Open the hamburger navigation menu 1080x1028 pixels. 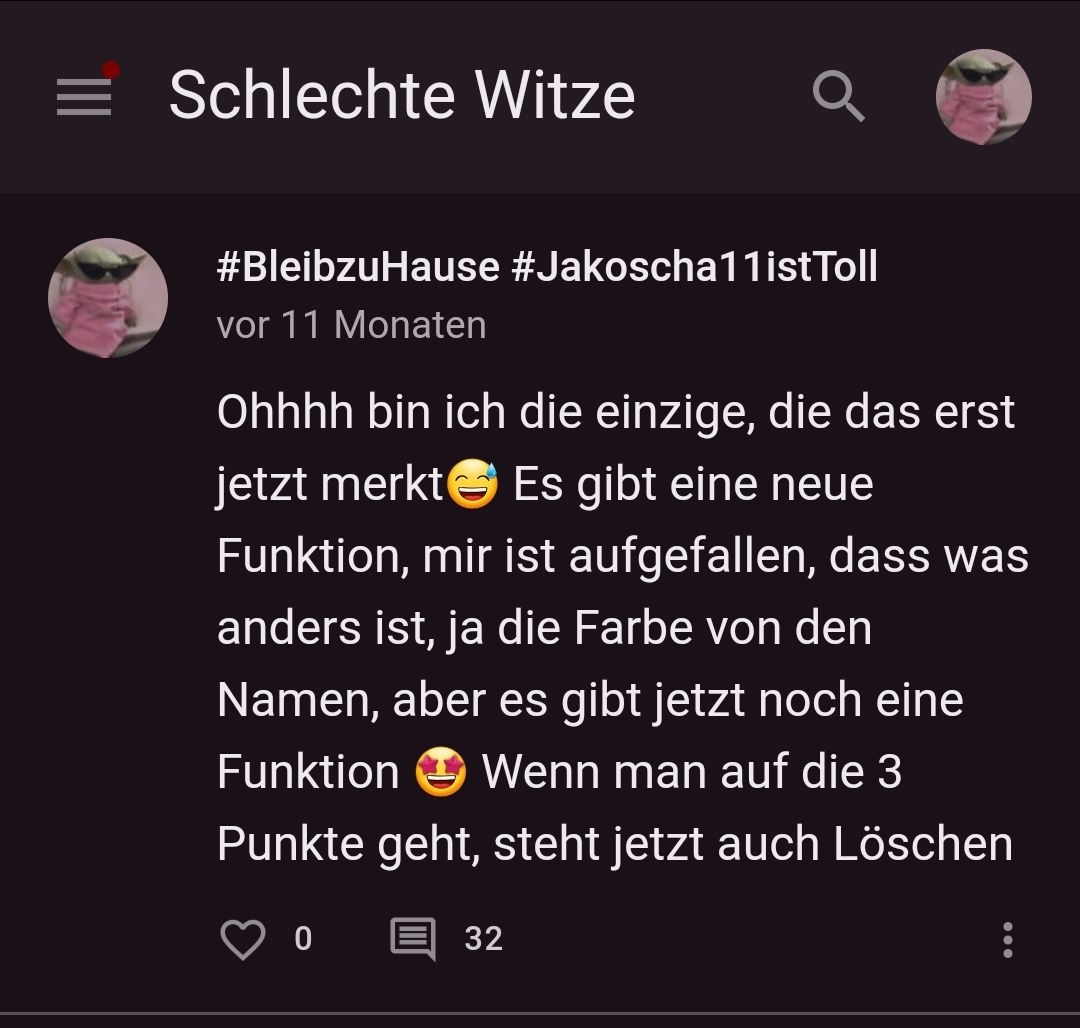[x=84, y=96]
